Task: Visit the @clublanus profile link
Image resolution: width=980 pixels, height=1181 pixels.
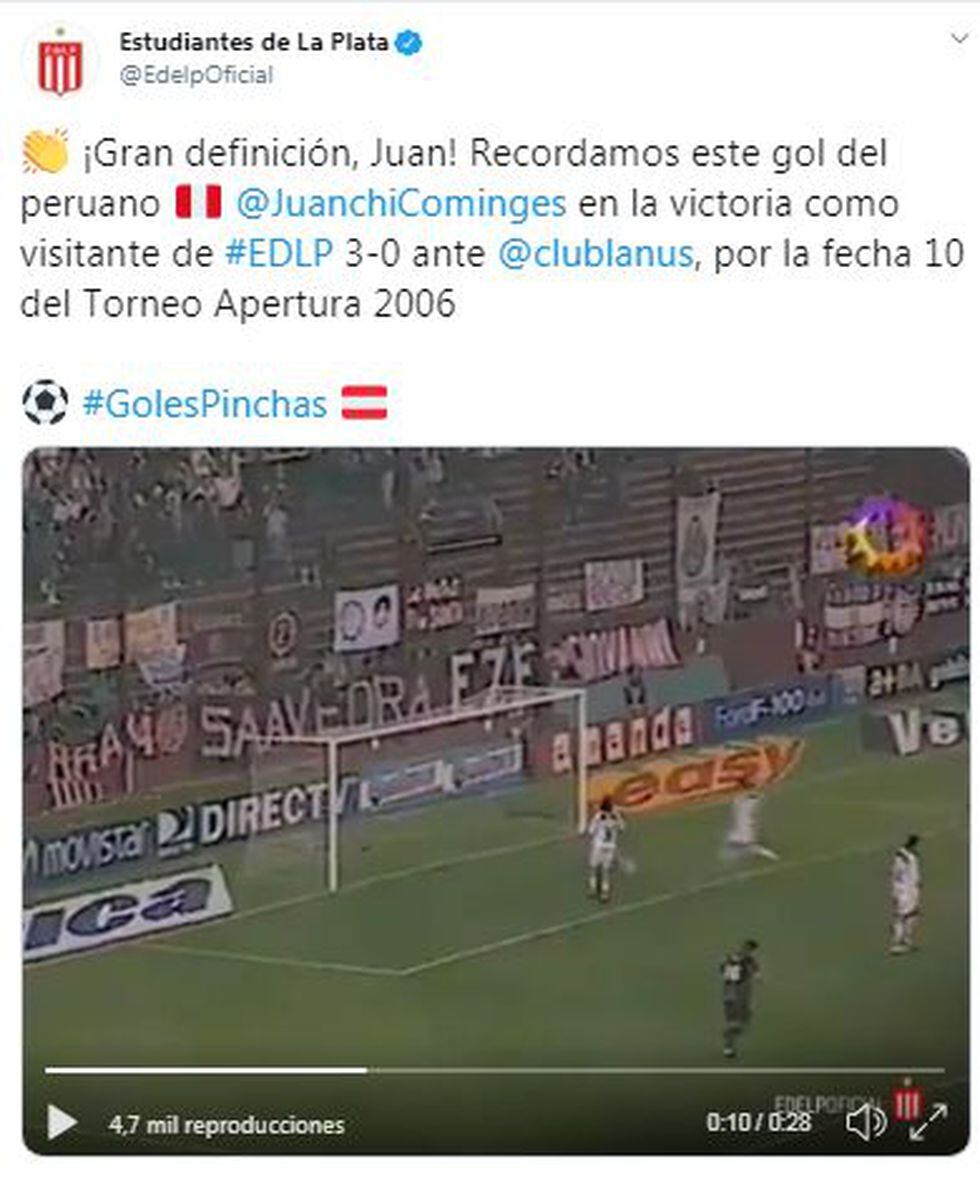Action: point(594,254)
